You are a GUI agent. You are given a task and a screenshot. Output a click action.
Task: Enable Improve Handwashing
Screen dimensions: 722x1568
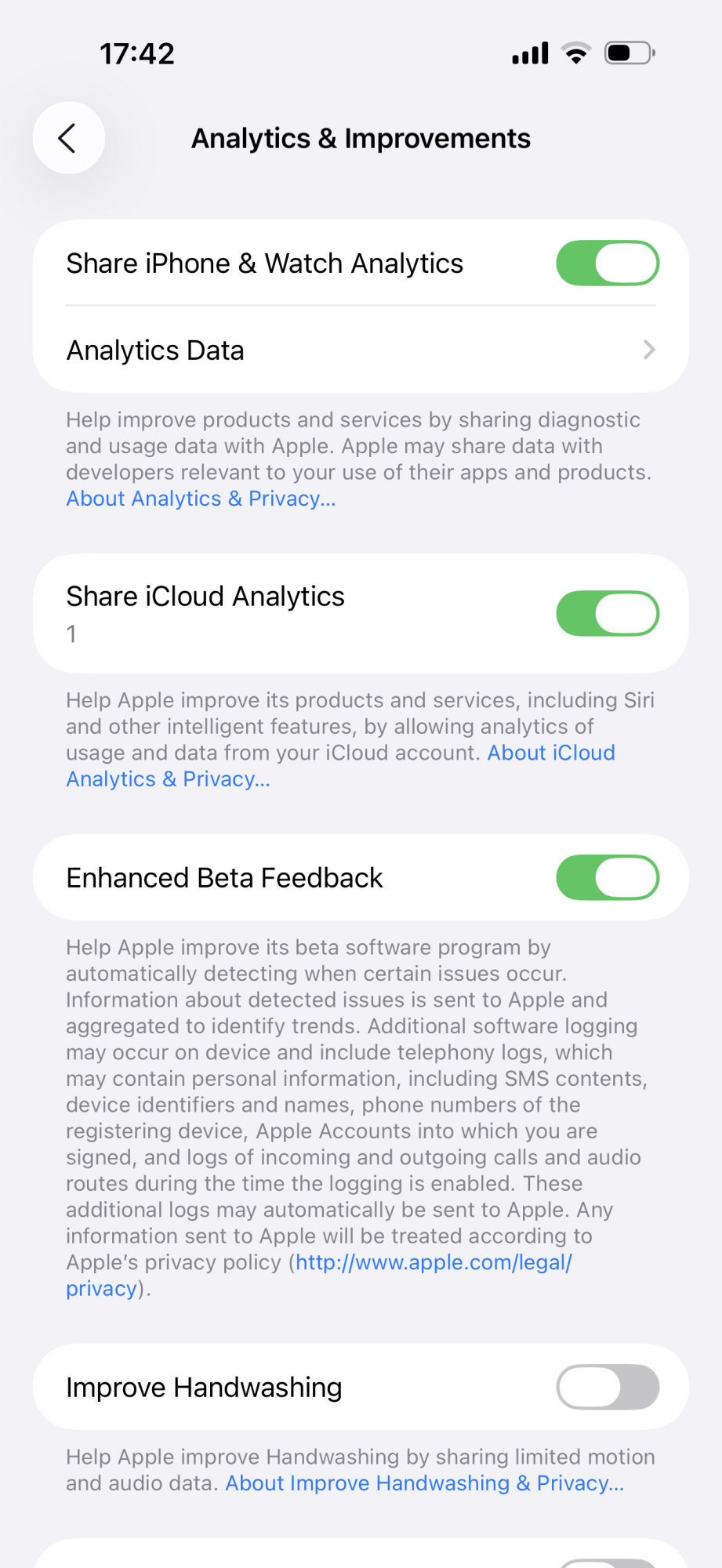[x=608, y=1387]
